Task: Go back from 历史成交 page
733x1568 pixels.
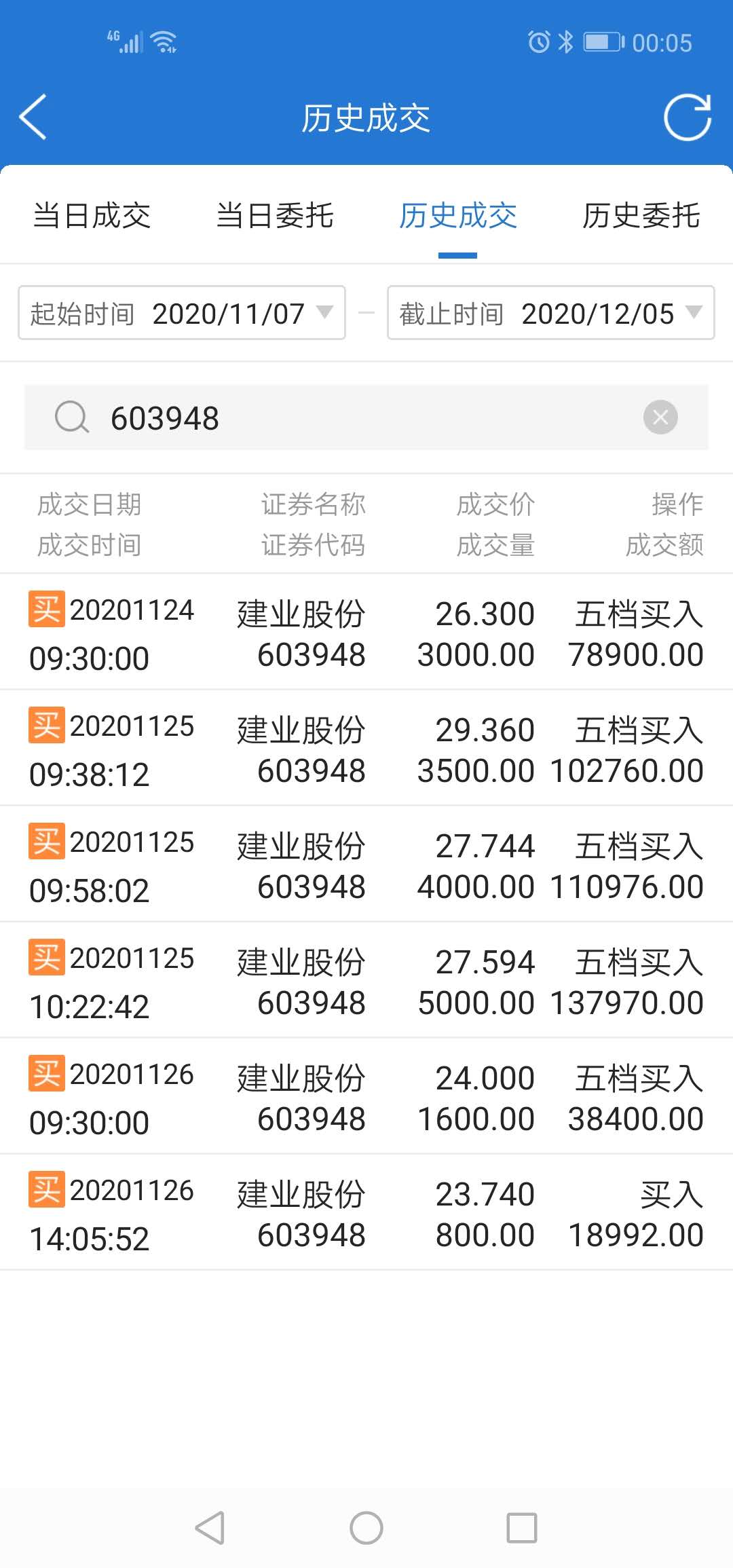Action: [33, 117]
